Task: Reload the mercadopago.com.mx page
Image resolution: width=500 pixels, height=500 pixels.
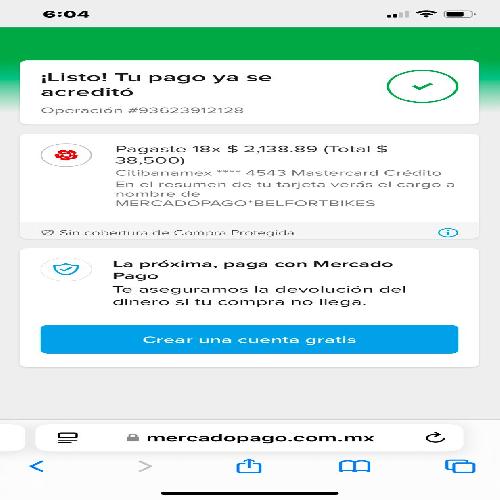Action: (435, 437)
